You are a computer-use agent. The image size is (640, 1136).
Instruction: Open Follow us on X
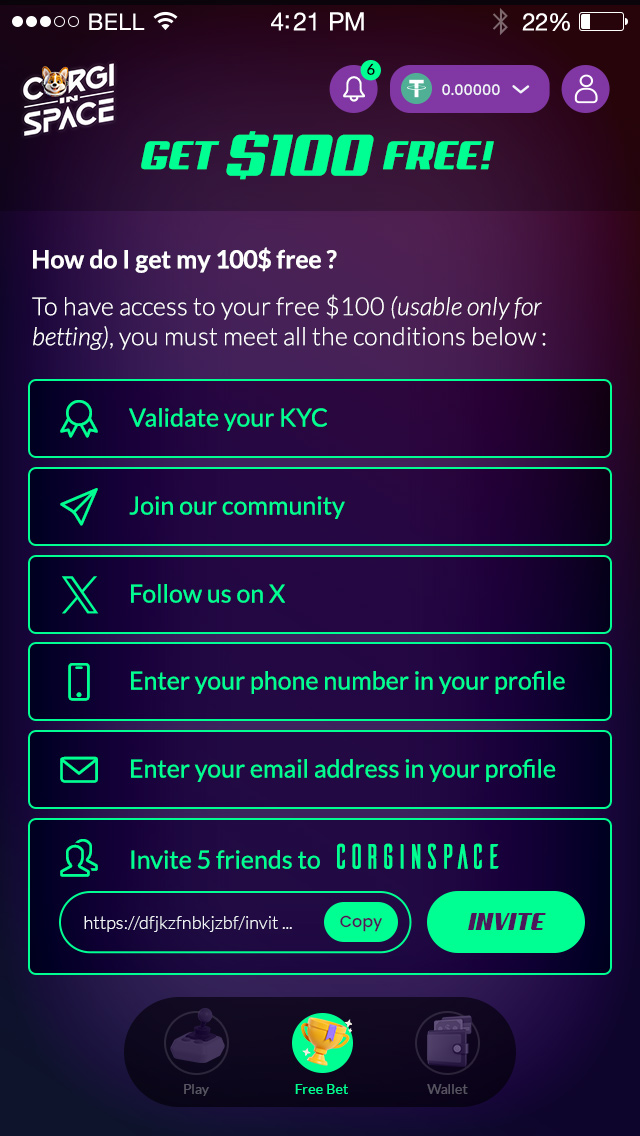[x=320, y=594]
